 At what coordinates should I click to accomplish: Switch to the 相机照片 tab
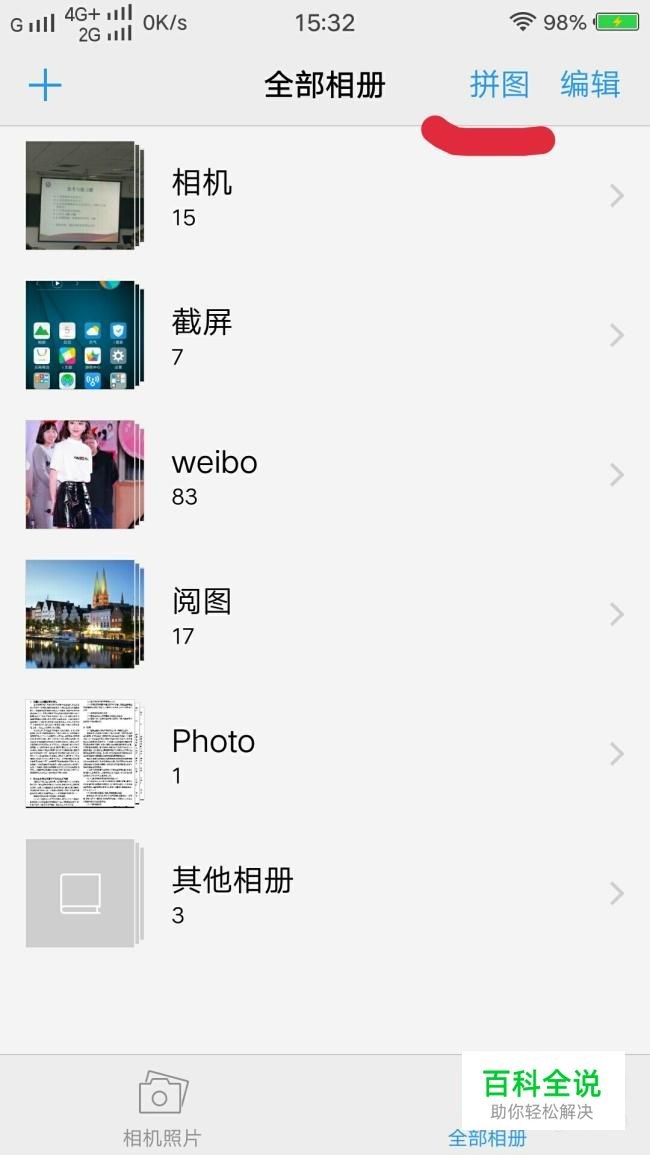(x=162, y=1108)
